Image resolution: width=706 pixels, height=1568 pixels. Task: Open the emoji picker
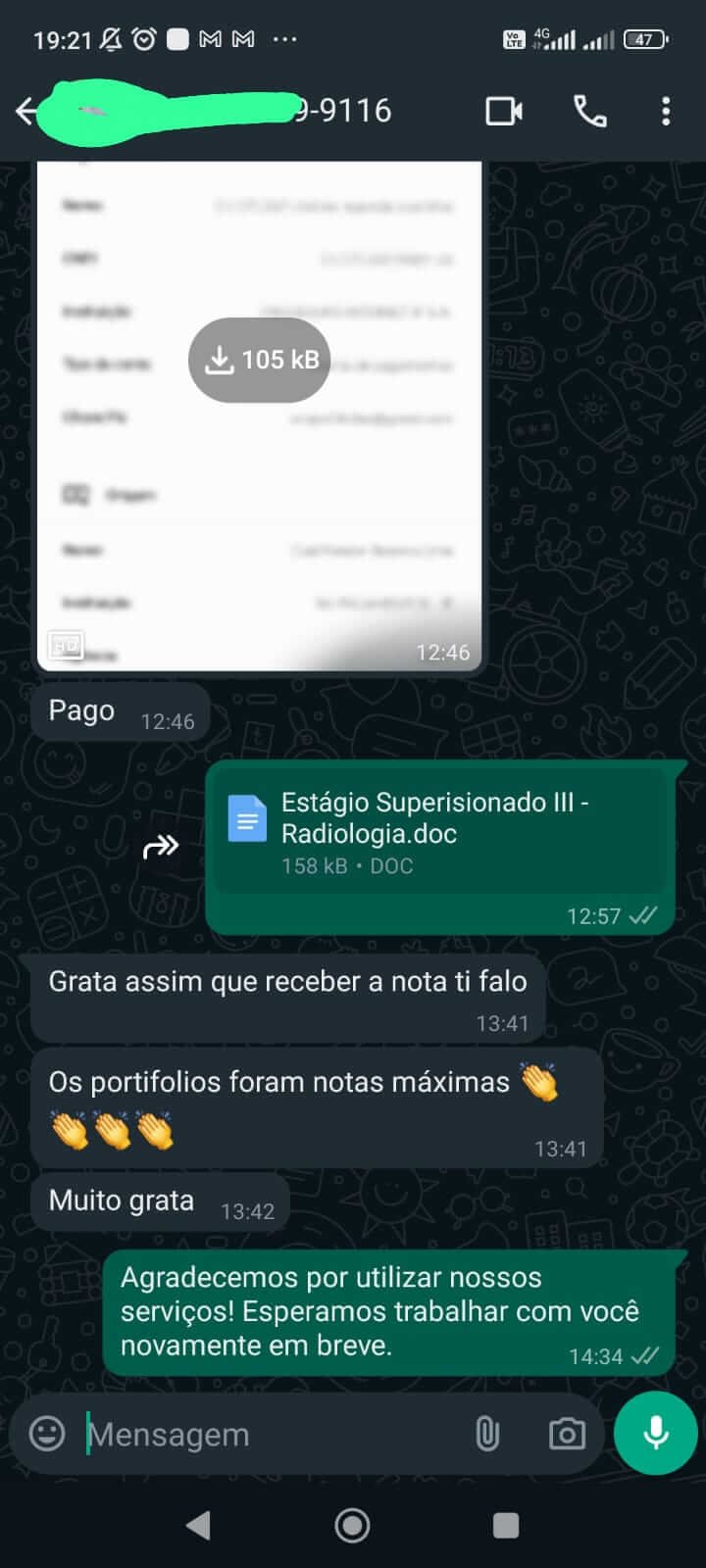tap(47, 1434)
